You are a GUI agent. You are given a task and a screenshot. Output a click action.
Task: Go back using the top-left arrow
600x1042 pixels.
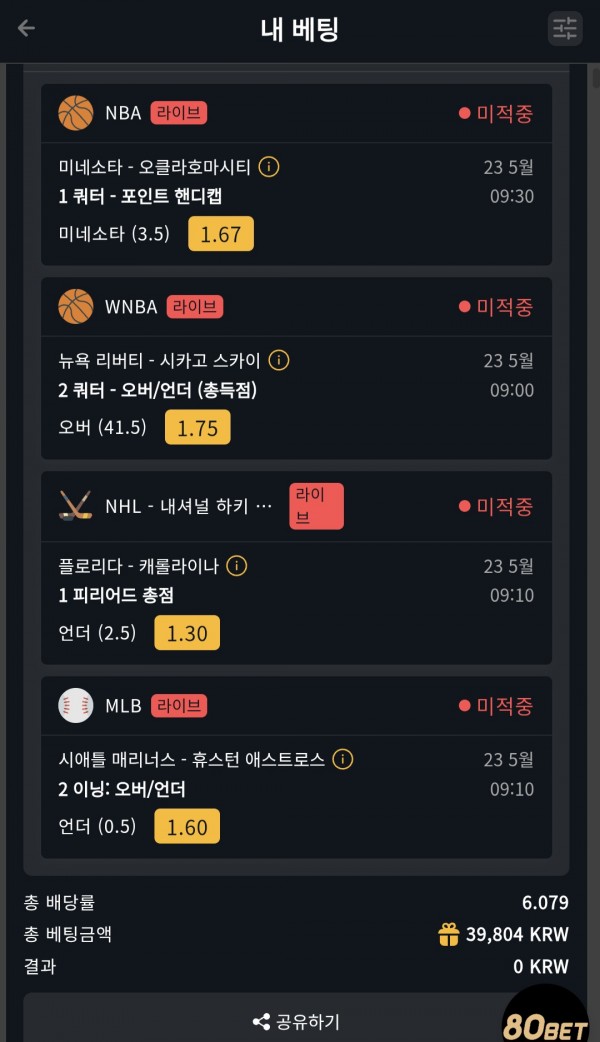click(x=27, y=28)
